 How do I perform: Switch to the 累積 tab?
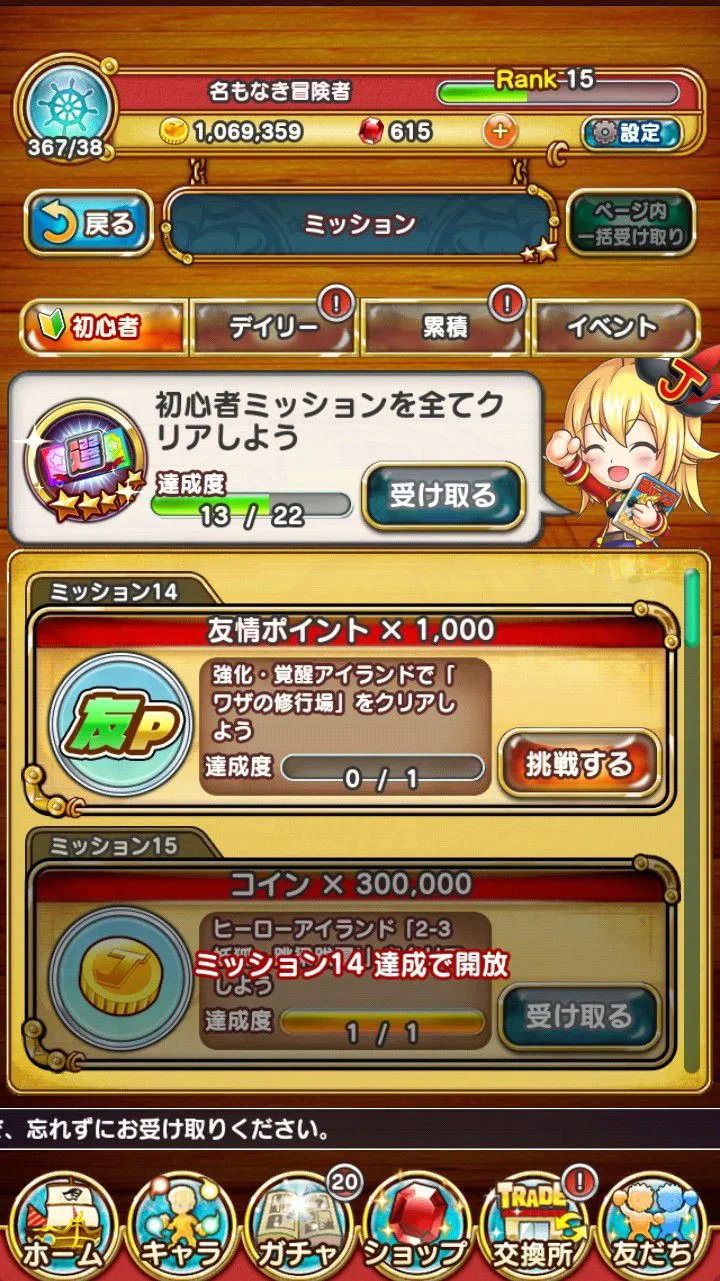(x=444, y=327)
